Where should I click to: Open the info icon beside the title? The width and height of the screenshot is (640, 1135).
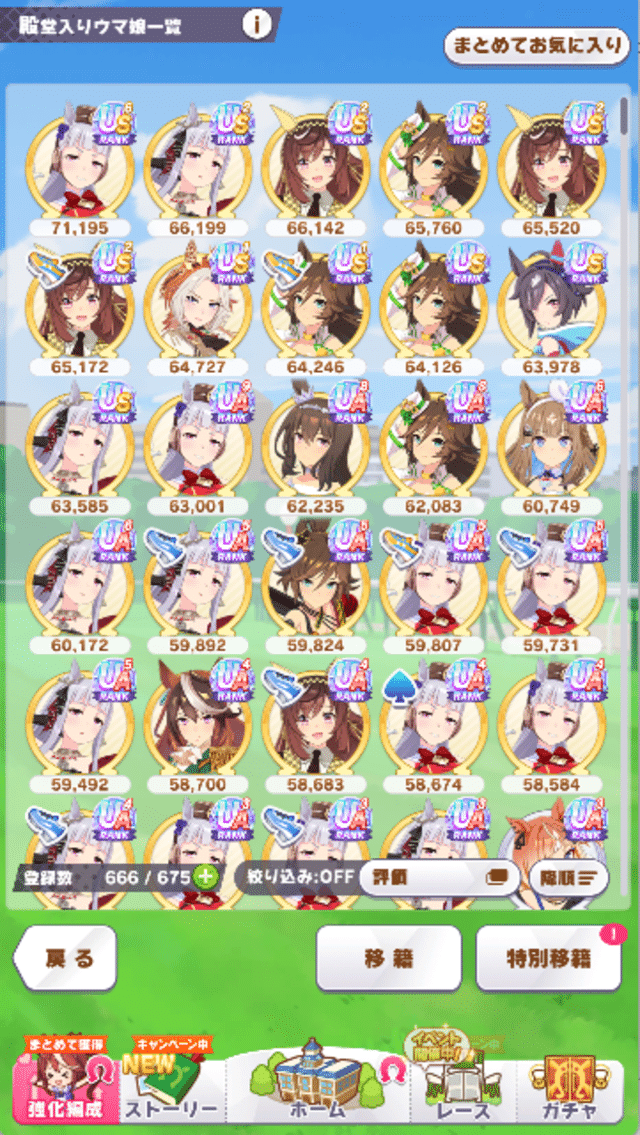(256, 24)
